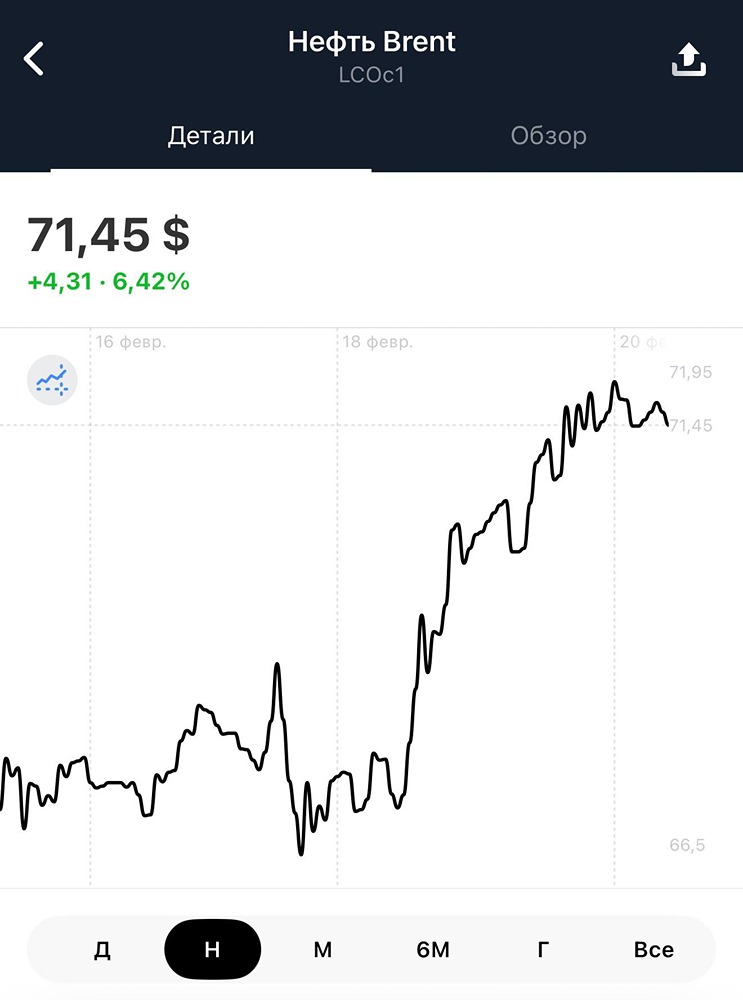Switch to the Детали tab
The image size is (743, 1000).
pyautogui.click(x=211, y=136)
